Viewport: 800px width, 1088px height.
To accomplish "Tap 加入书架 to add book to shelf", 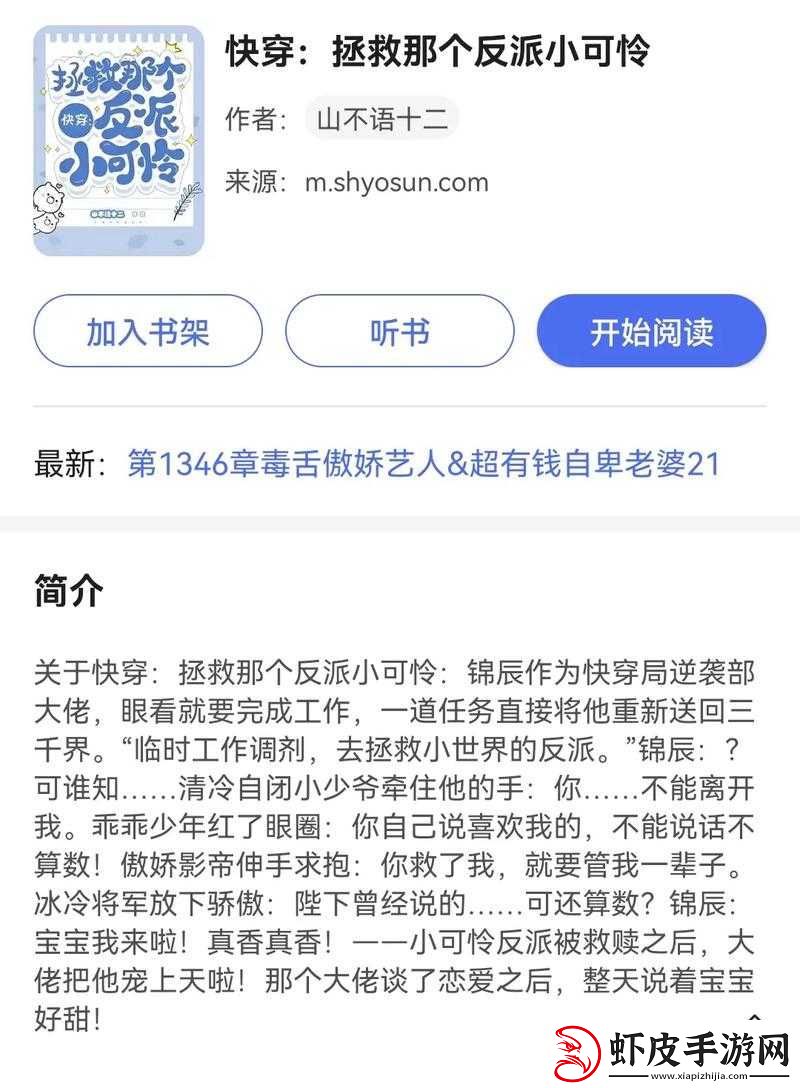I will tap(148, 331).
